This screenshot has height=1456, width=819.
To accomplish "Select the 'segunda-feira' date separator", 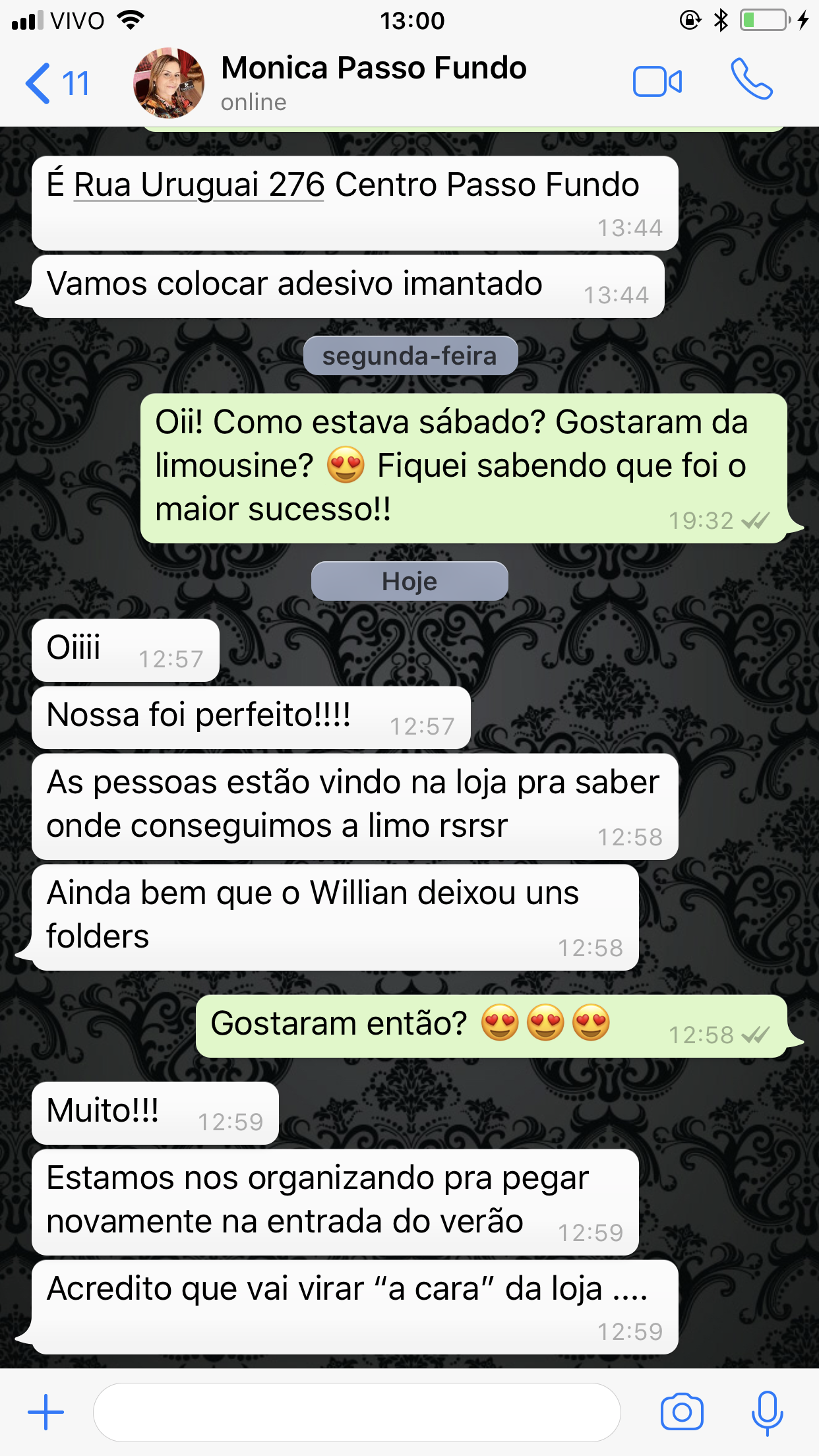I will [x=409, y=355].
